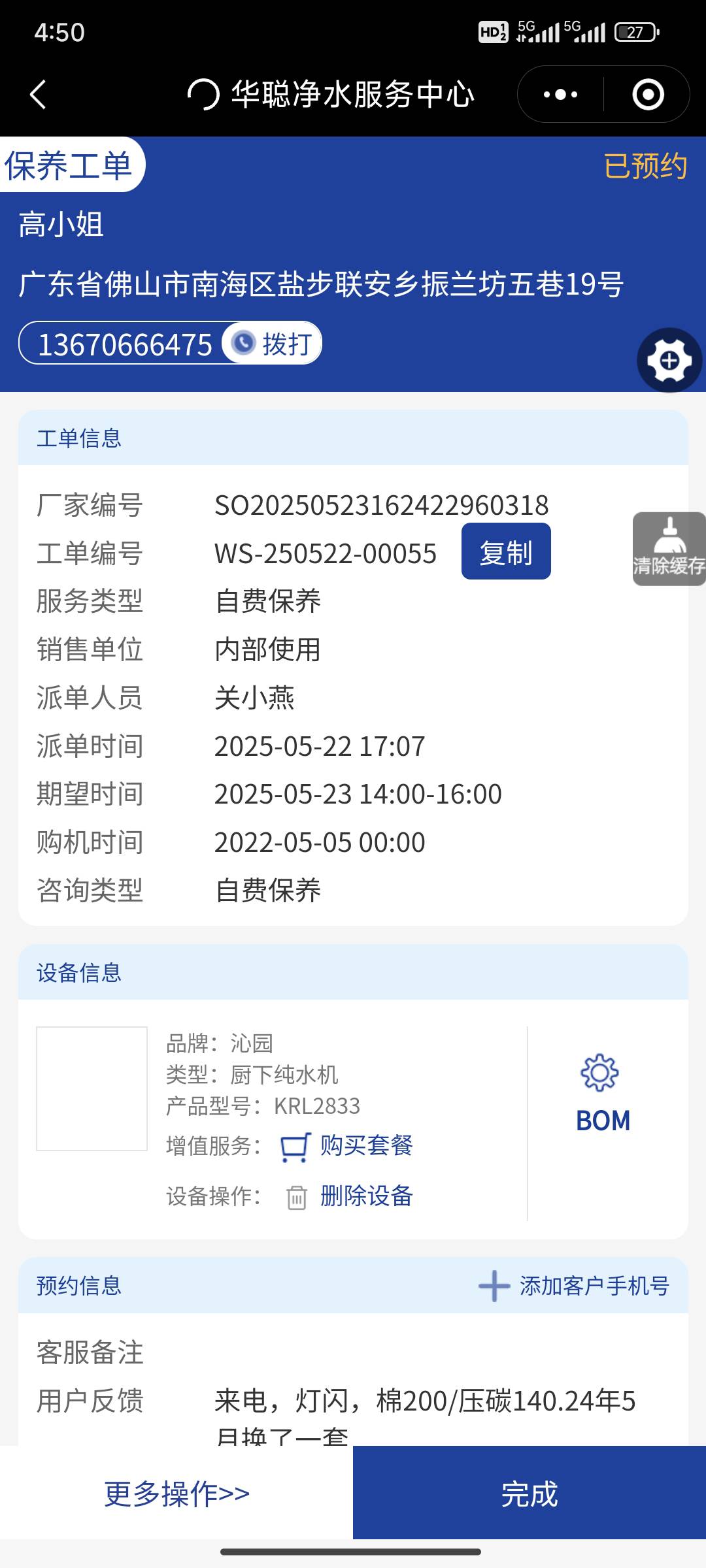The image size is (706, 1568).
Task: Open the mini program three-dot menu
Action: (x=561, y=95)
